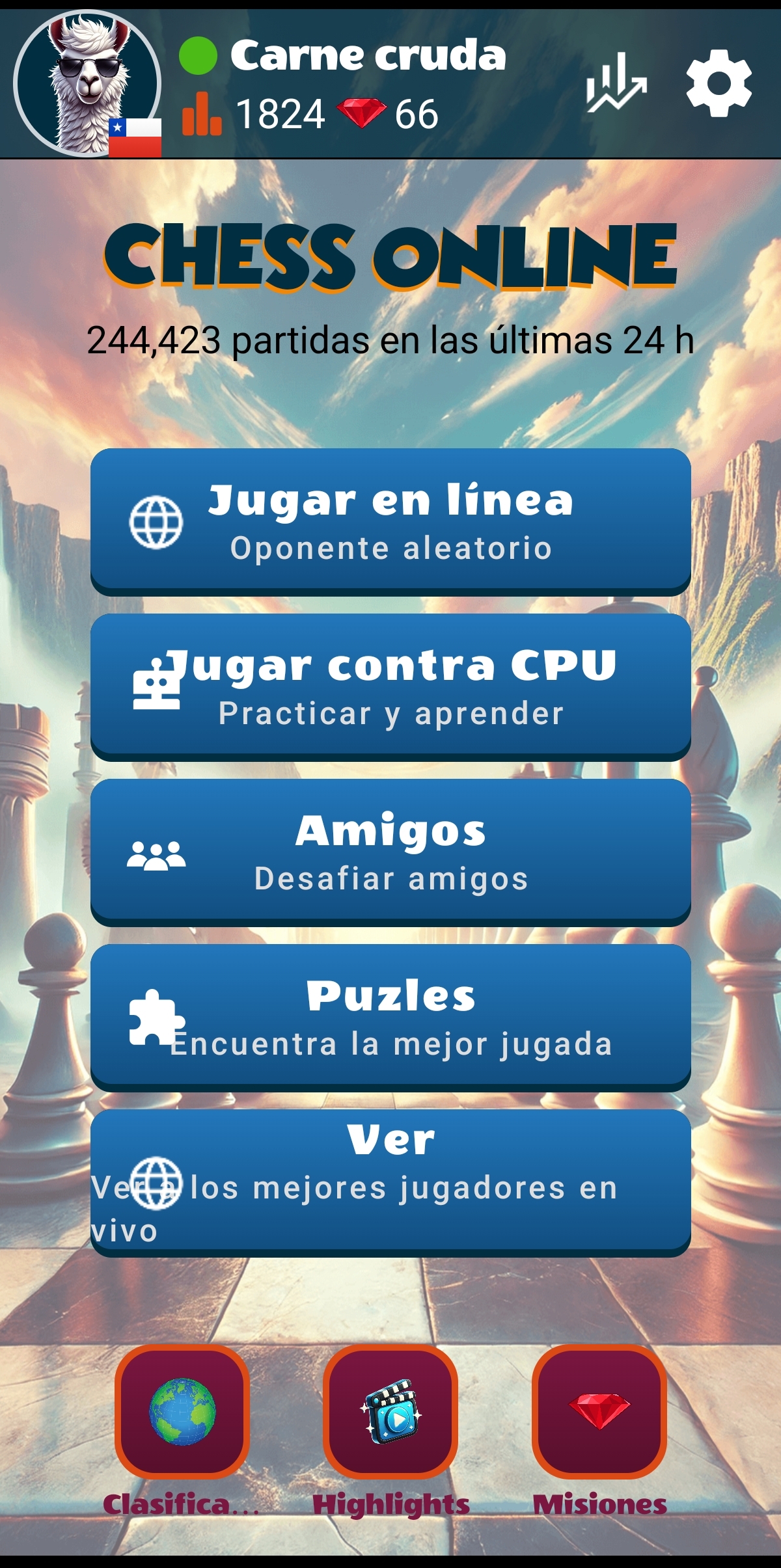Open Puzles to find best move
Image resolution: width=781 pixels, height=1568 pixels.
tap(390, 1017)
